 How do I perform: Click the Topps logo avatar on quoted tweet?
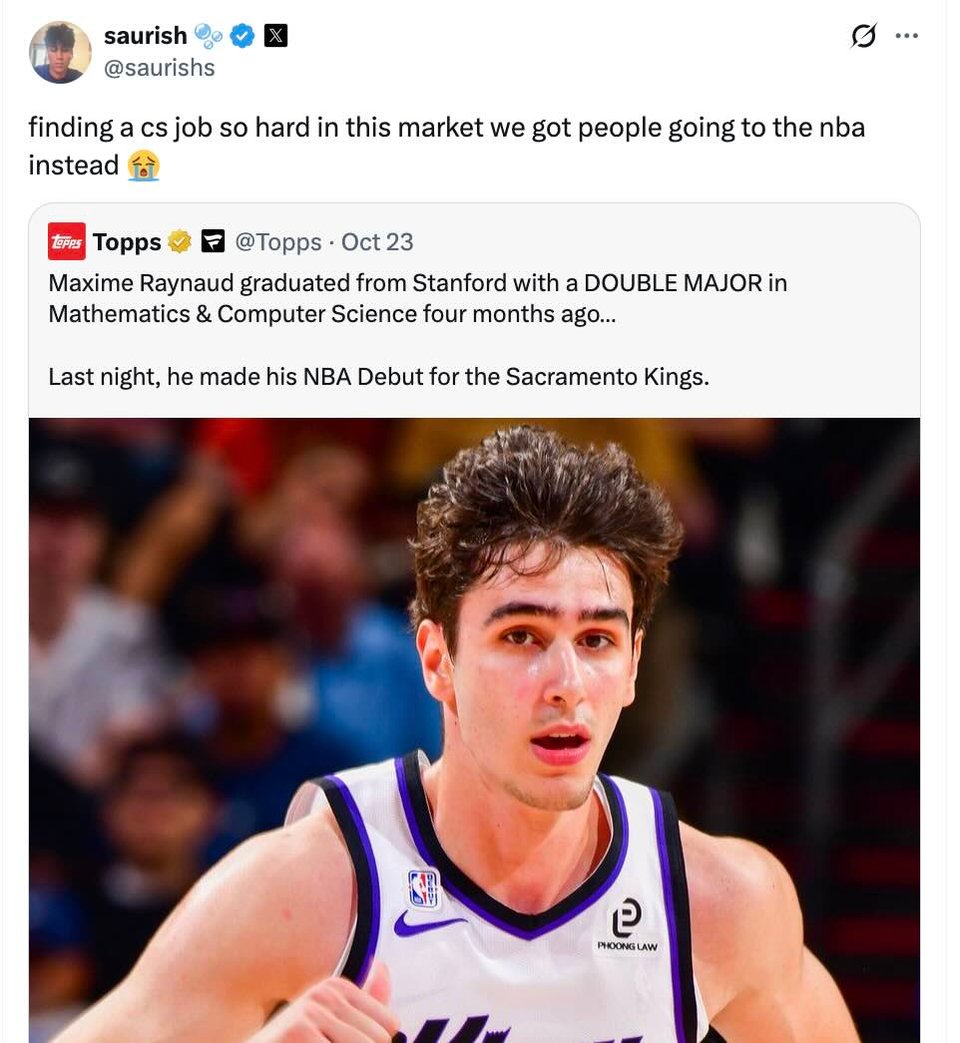coord(64,241)
